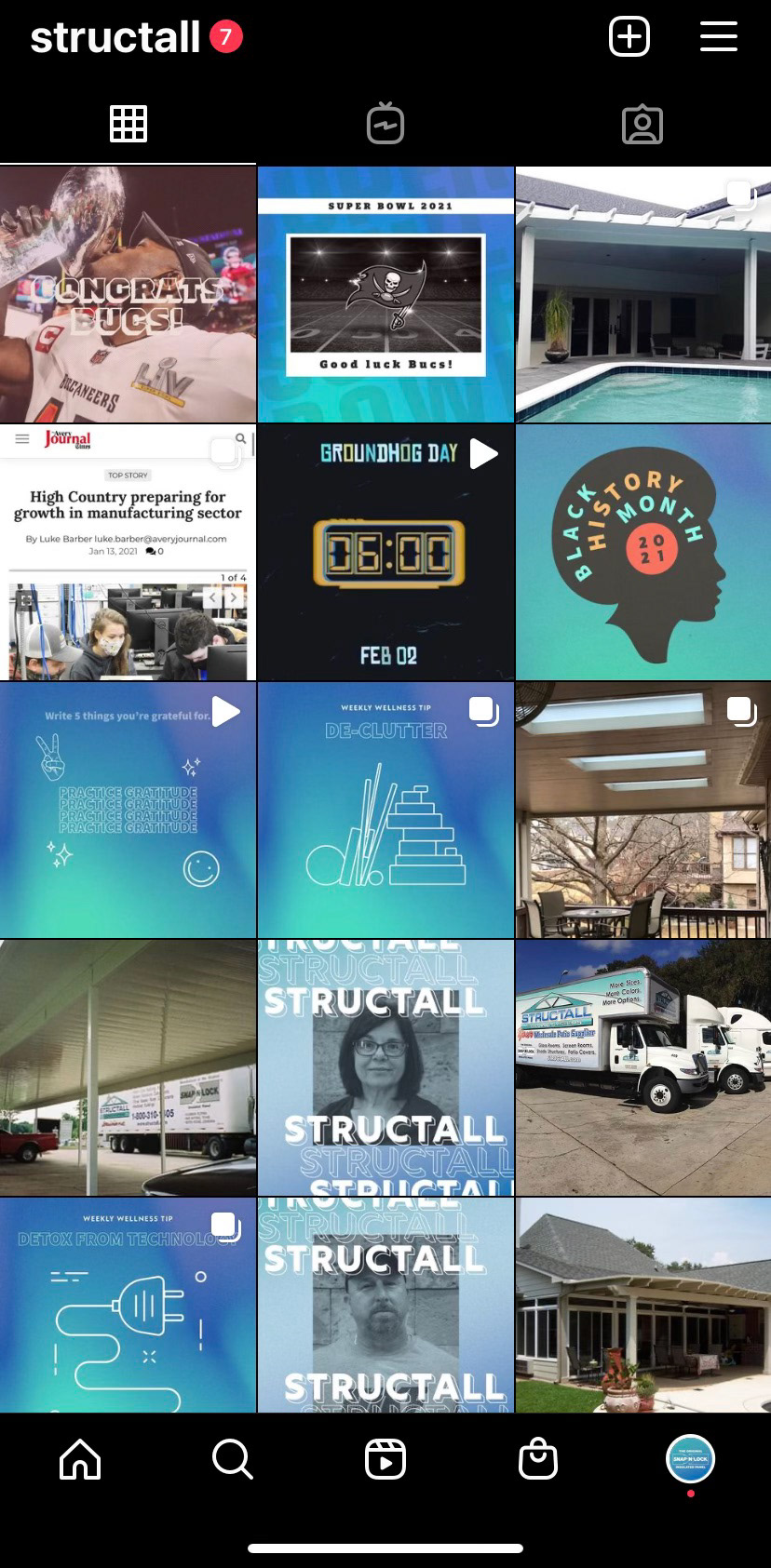The height and width of the screenshot is (1568, 771).
Task: Open the profile tab avatar
Action: (690, 1459)
